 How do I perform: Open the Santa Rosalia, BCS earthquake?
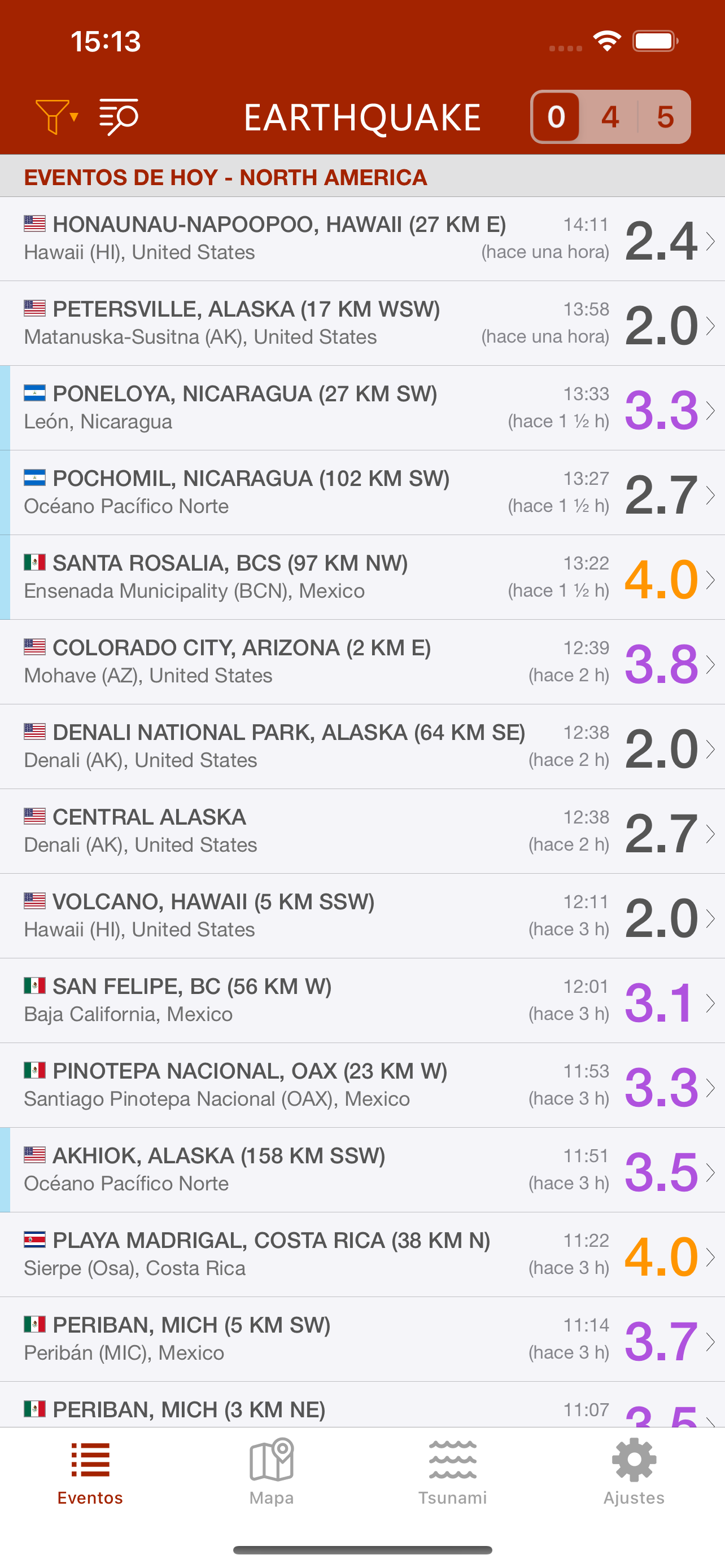(362, 577)
